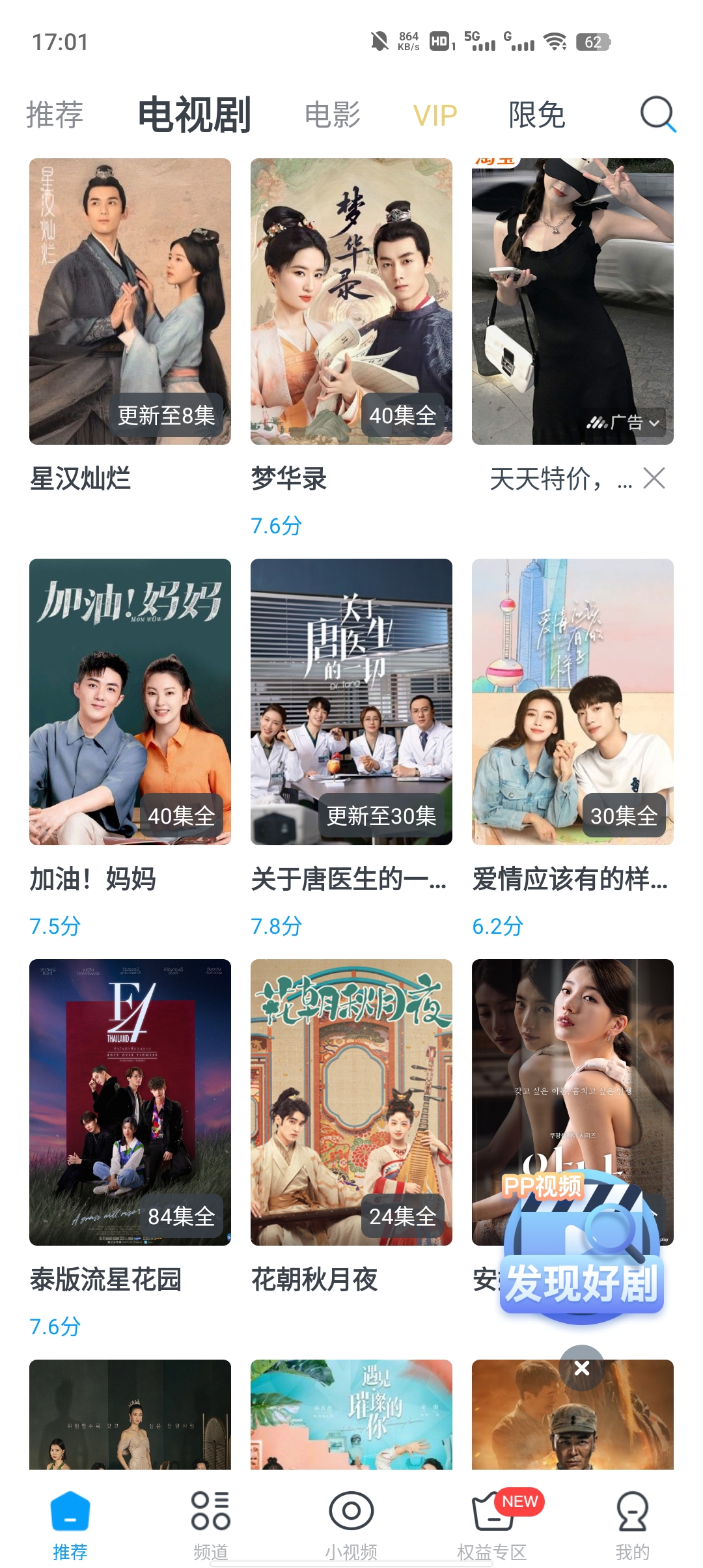
Task: Open the search magnifier icon
Action: (x=657, y=115)
